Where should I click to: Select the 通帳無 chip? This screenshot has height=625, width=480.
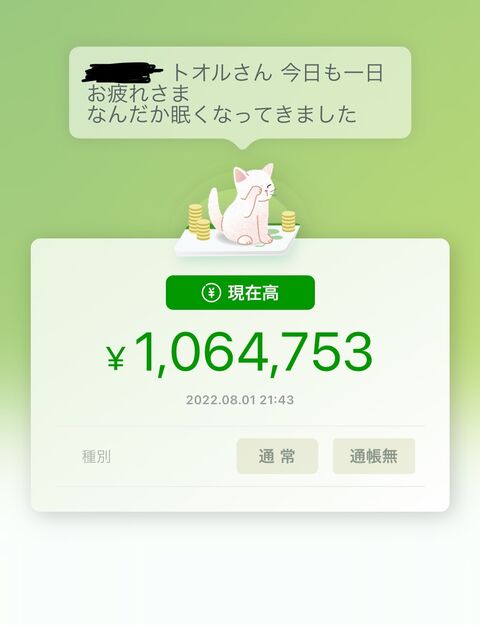coord(374,456)
